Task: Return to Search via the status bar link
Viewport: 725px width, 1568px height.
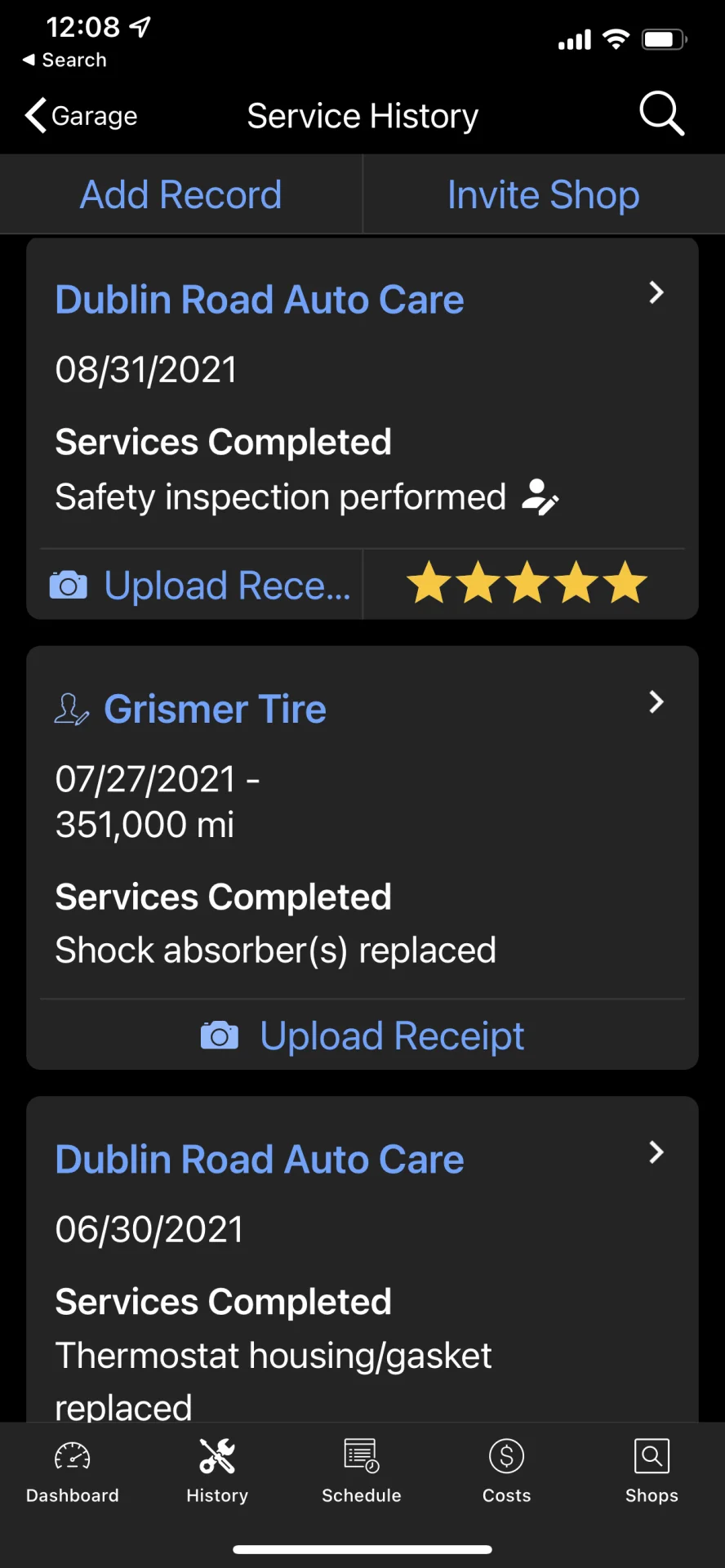Action: [x=65, y=60]
